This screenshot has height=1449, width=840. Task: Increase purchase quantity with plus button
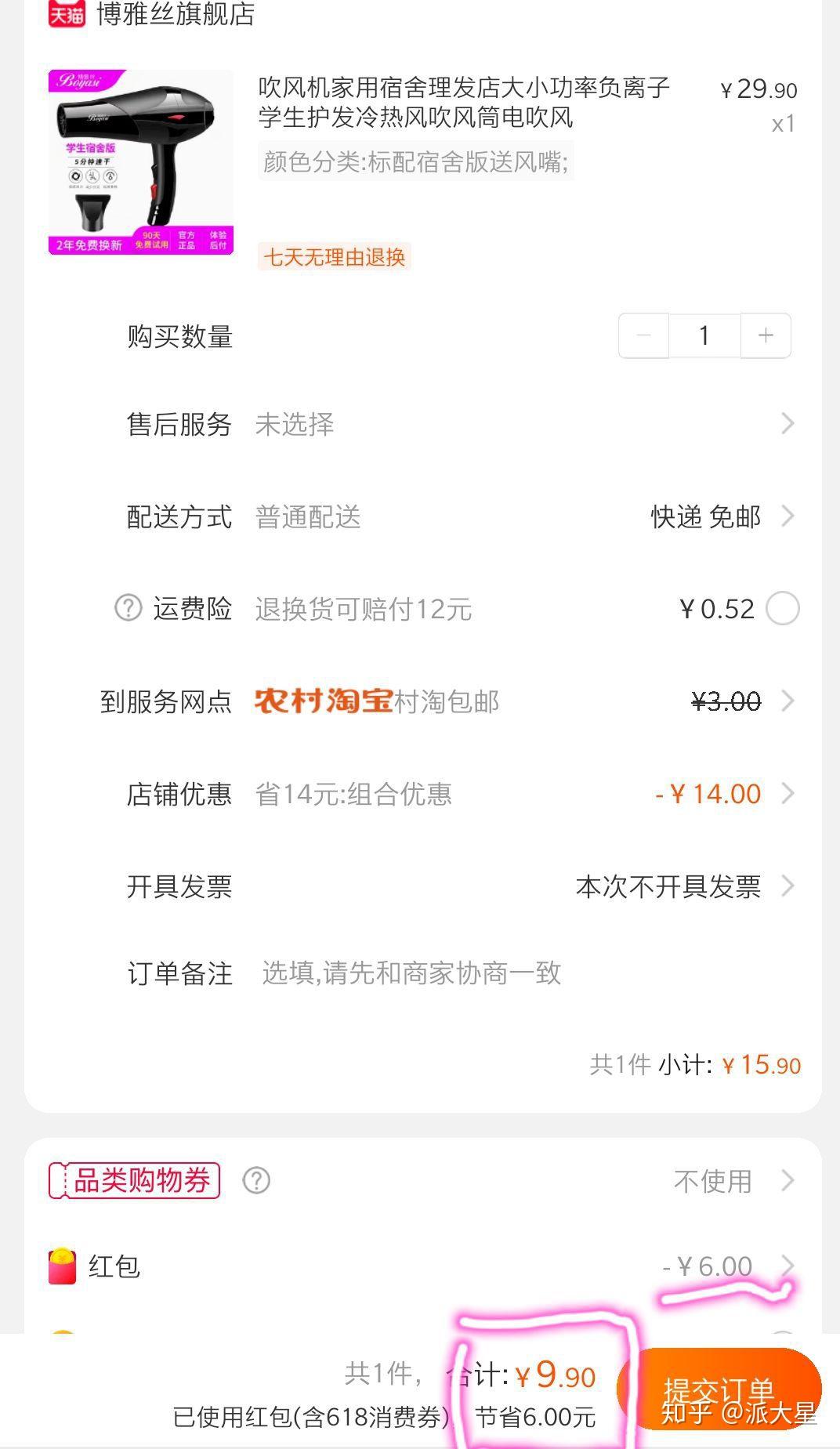click(766, 335)
